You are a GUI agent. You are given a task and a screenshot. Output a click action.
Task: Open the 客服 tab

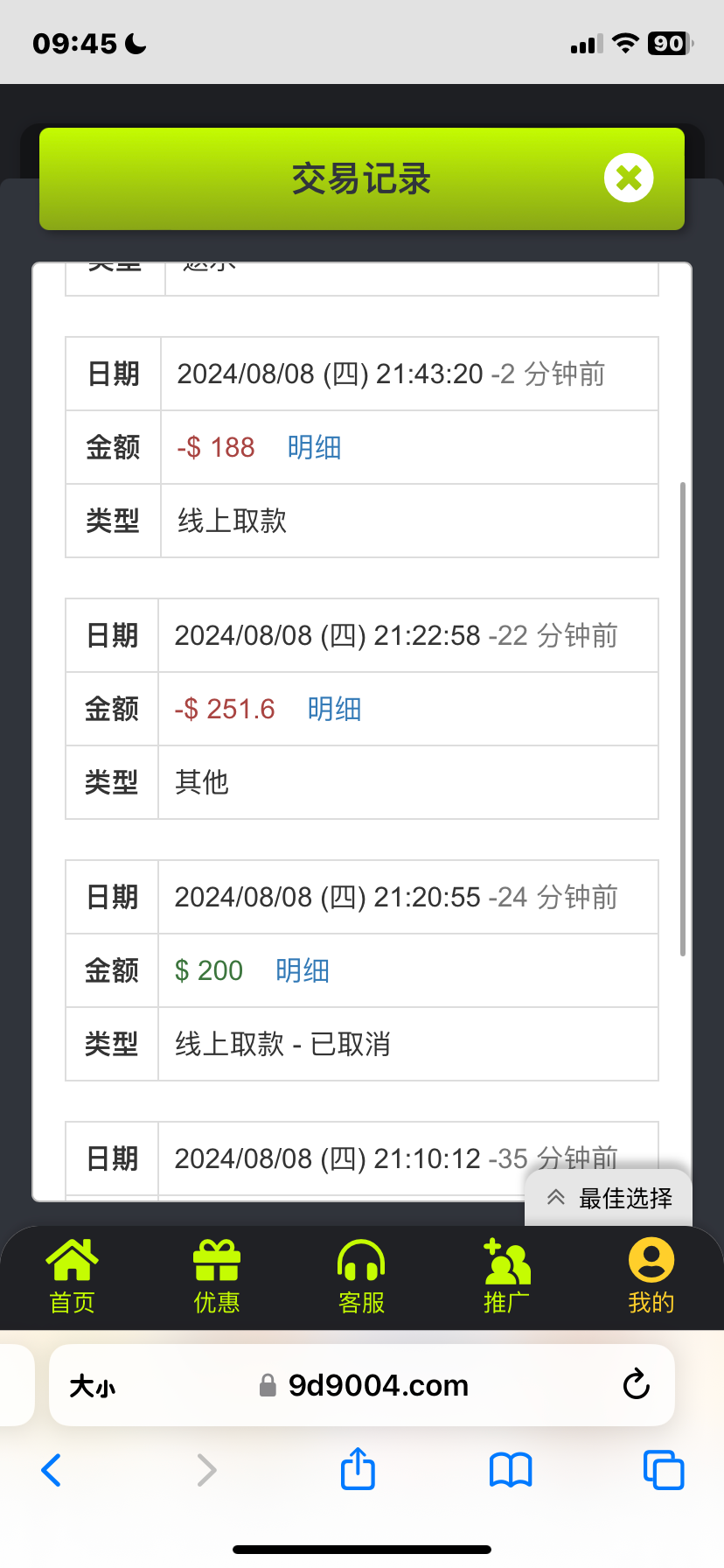click(361, 1277)
